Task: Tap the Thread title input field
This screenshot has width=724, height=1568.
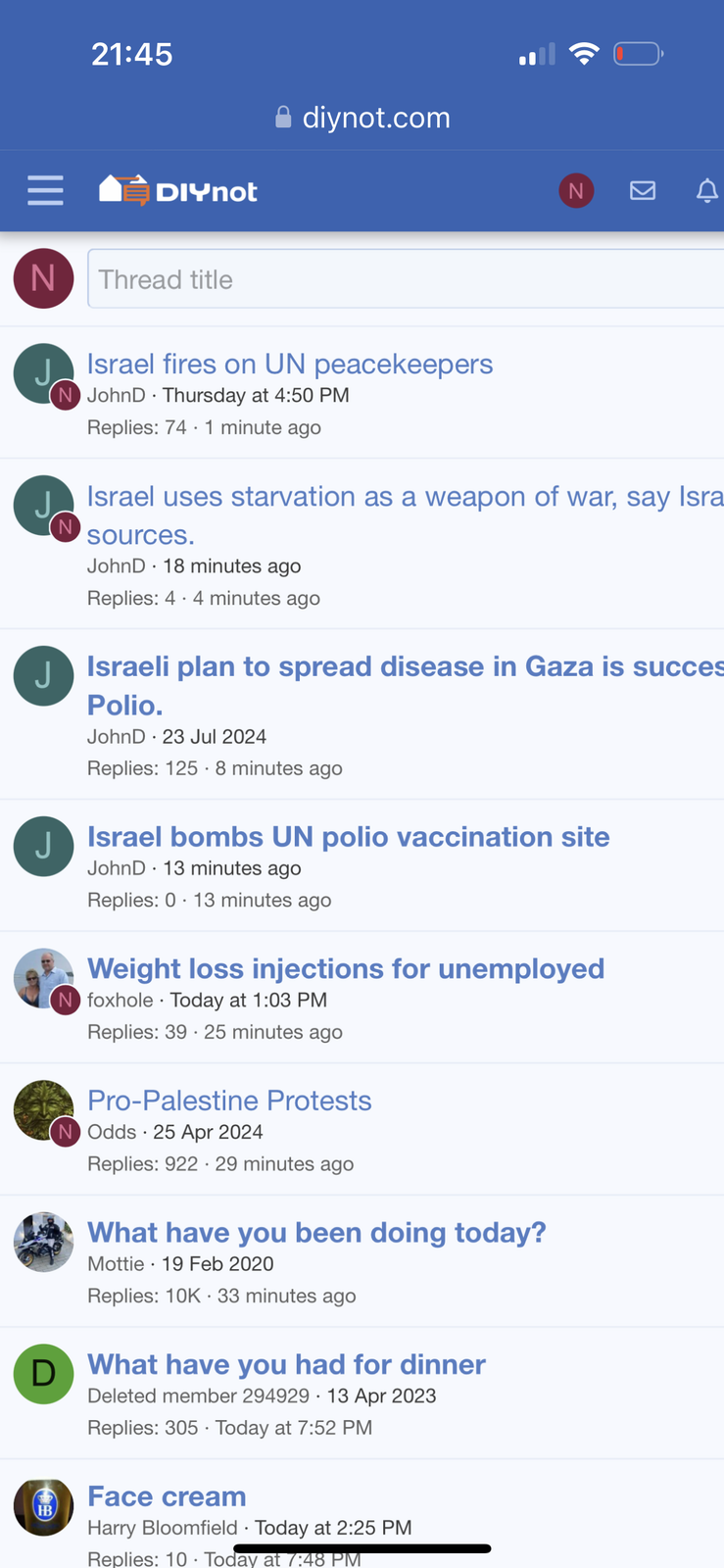Action: (406, 279)
